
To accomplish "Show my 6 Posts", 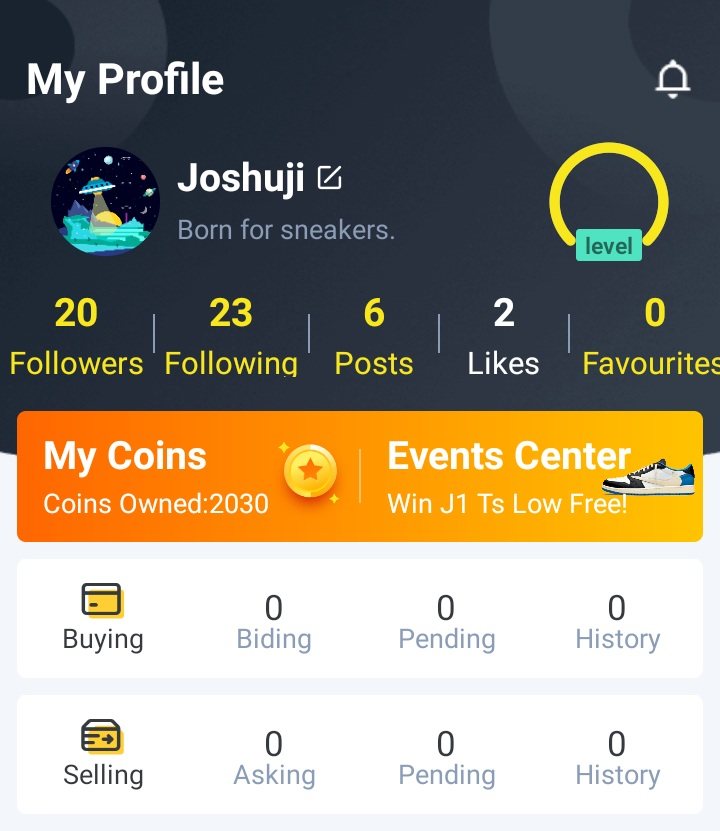I will tap(374, 337).
